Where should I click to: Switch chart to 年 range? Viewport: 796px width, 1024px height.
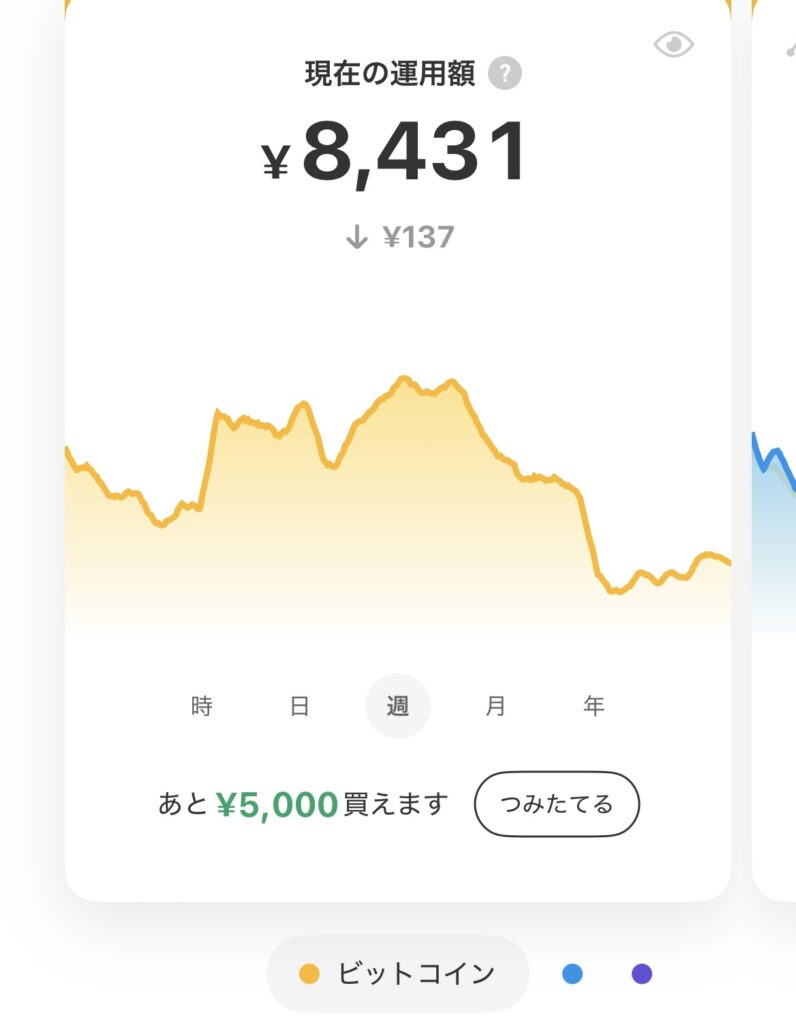tap(594, 706)
